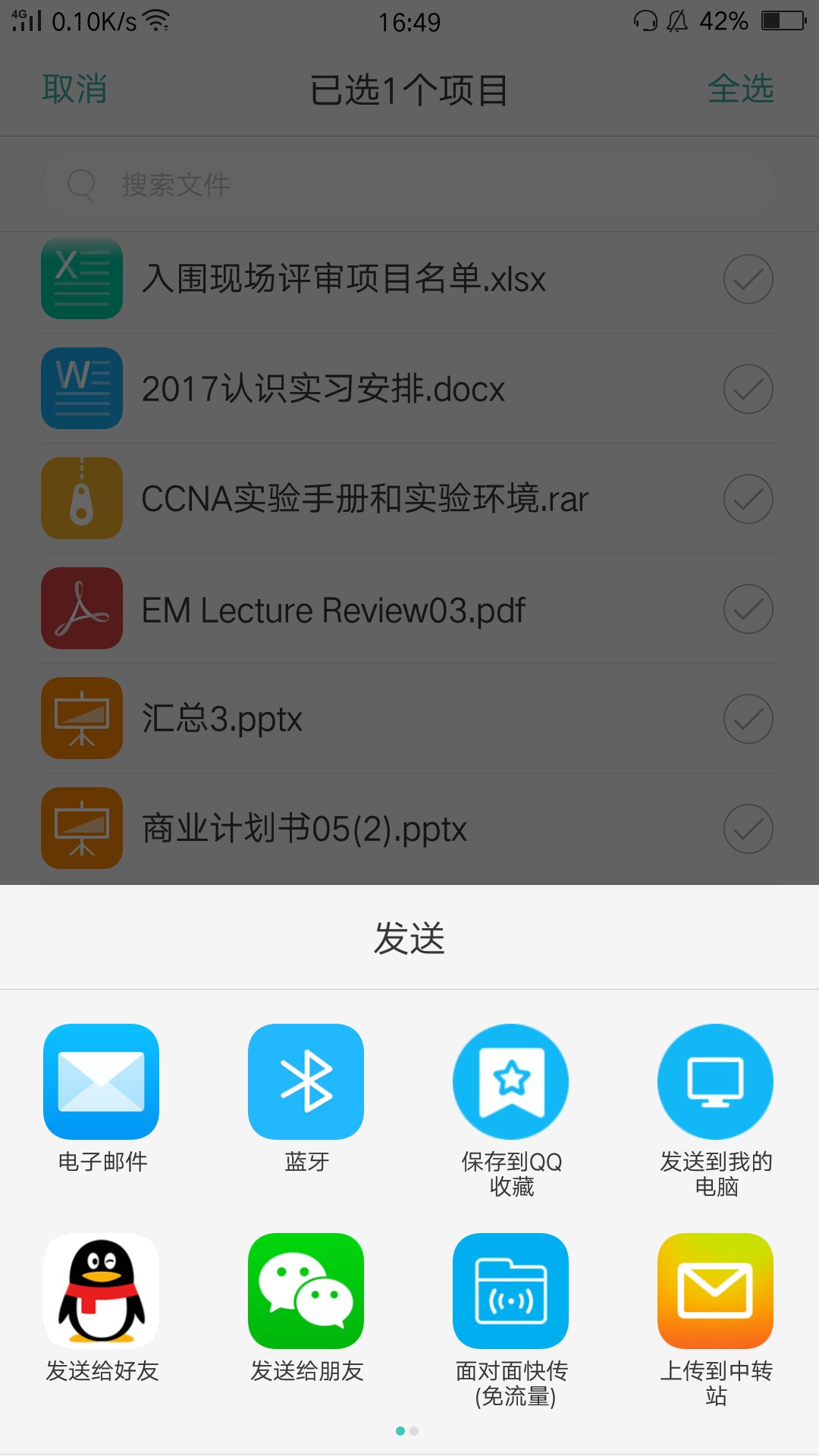Tick the EM Lecture Review03.pdf checkbox

point(748,608)
